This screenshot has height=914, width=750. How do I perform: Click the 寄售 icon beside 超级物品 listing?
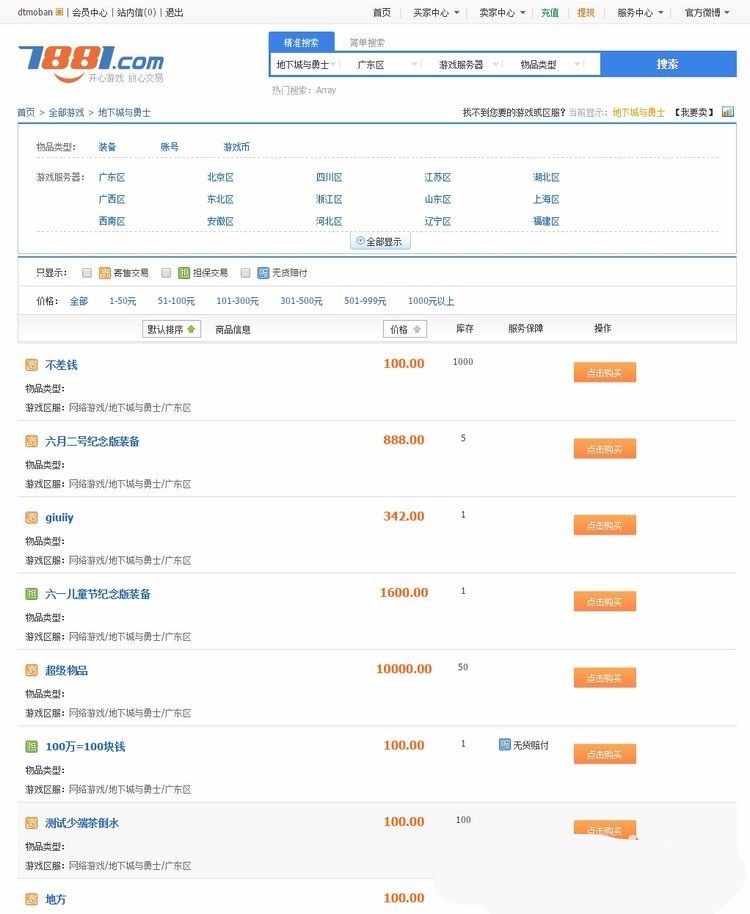(x=31, y=670)
